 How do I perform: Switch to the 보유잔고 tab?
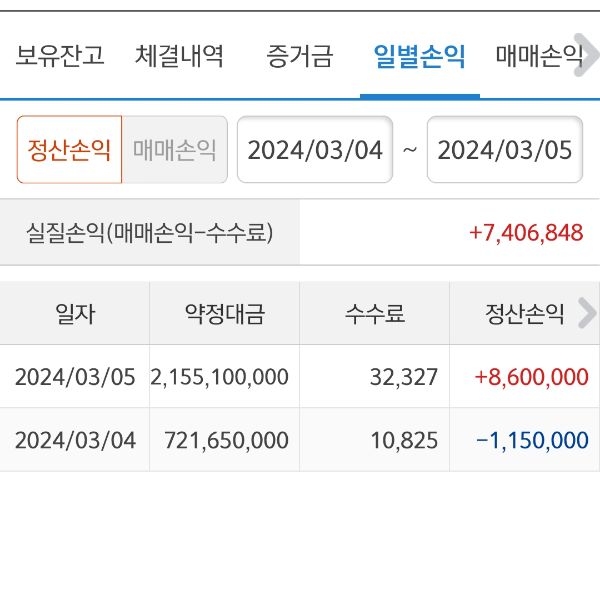[x=60, y=55]
